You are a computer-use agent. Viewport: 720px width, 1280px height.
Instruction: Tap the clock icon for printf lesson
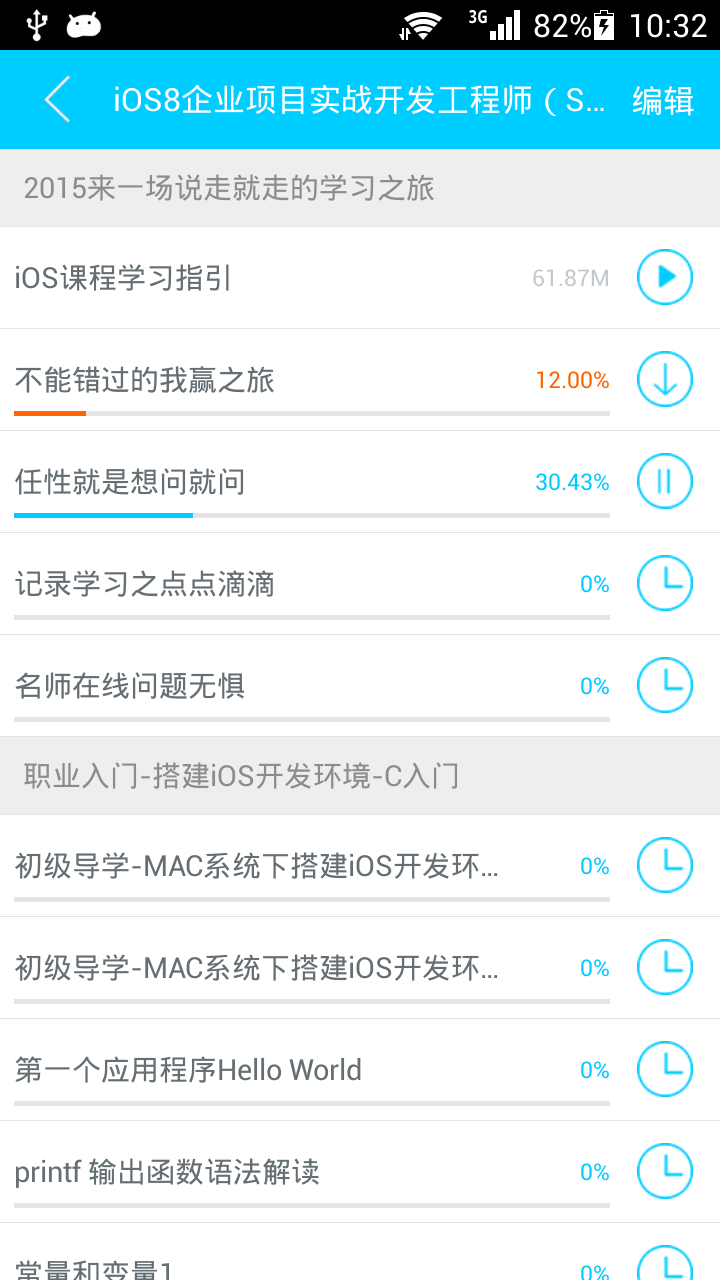(x=665, y=1171)
